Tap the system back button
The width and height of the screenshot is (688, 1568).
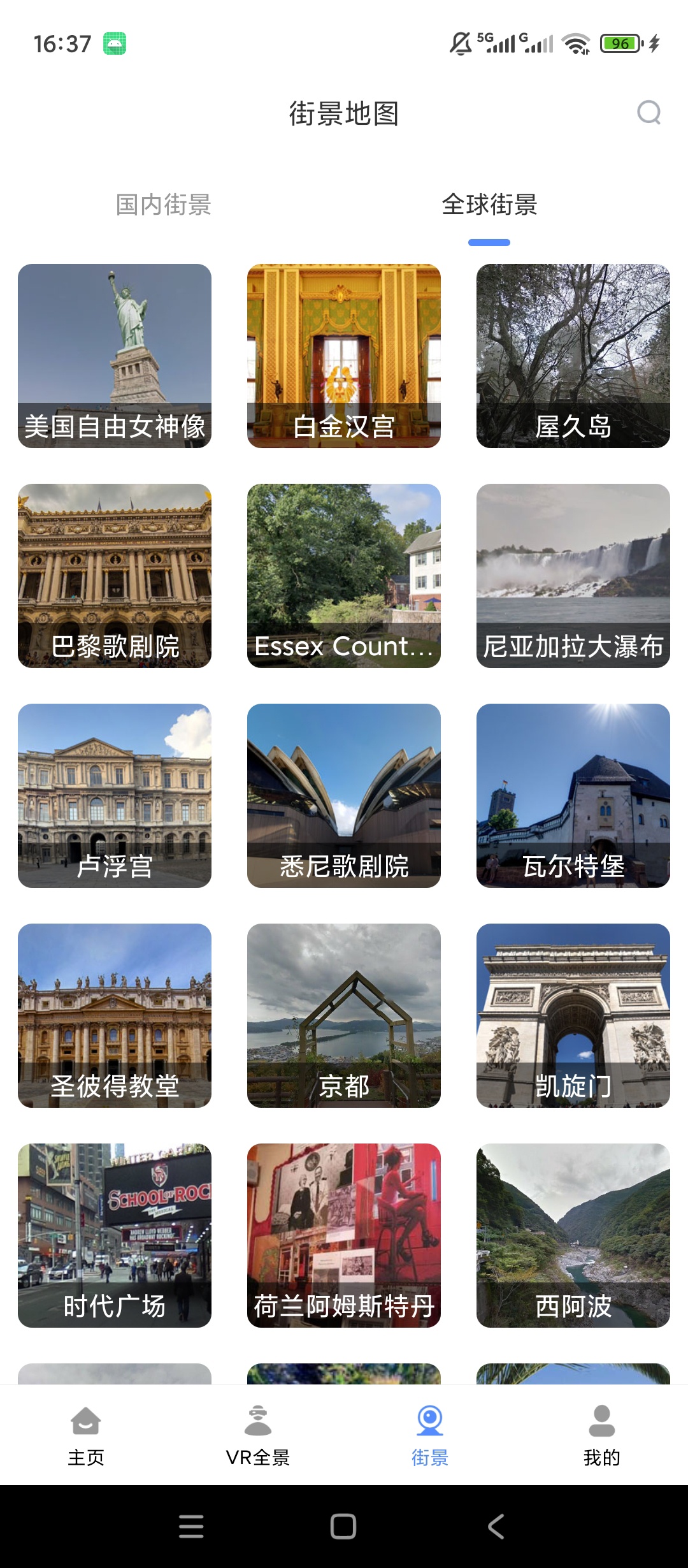[496, 1527]
